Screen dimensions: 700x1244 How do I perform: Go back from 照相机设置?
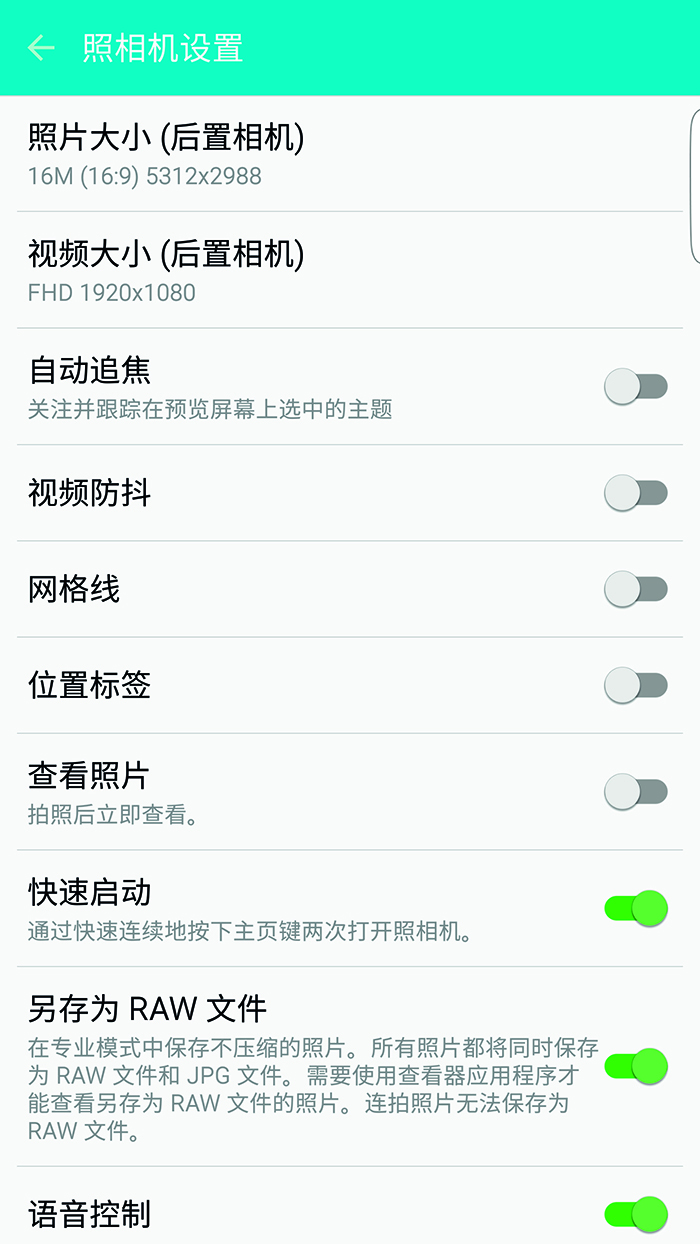tap(41, 48)
